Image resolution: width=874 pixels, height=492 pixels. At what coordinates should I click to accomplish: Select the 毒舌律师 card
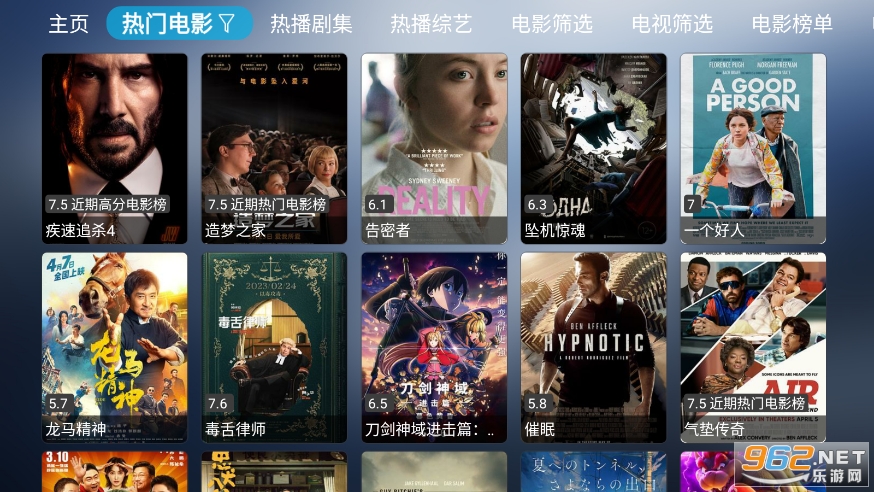pyautogui.click(x=274, y=347)
